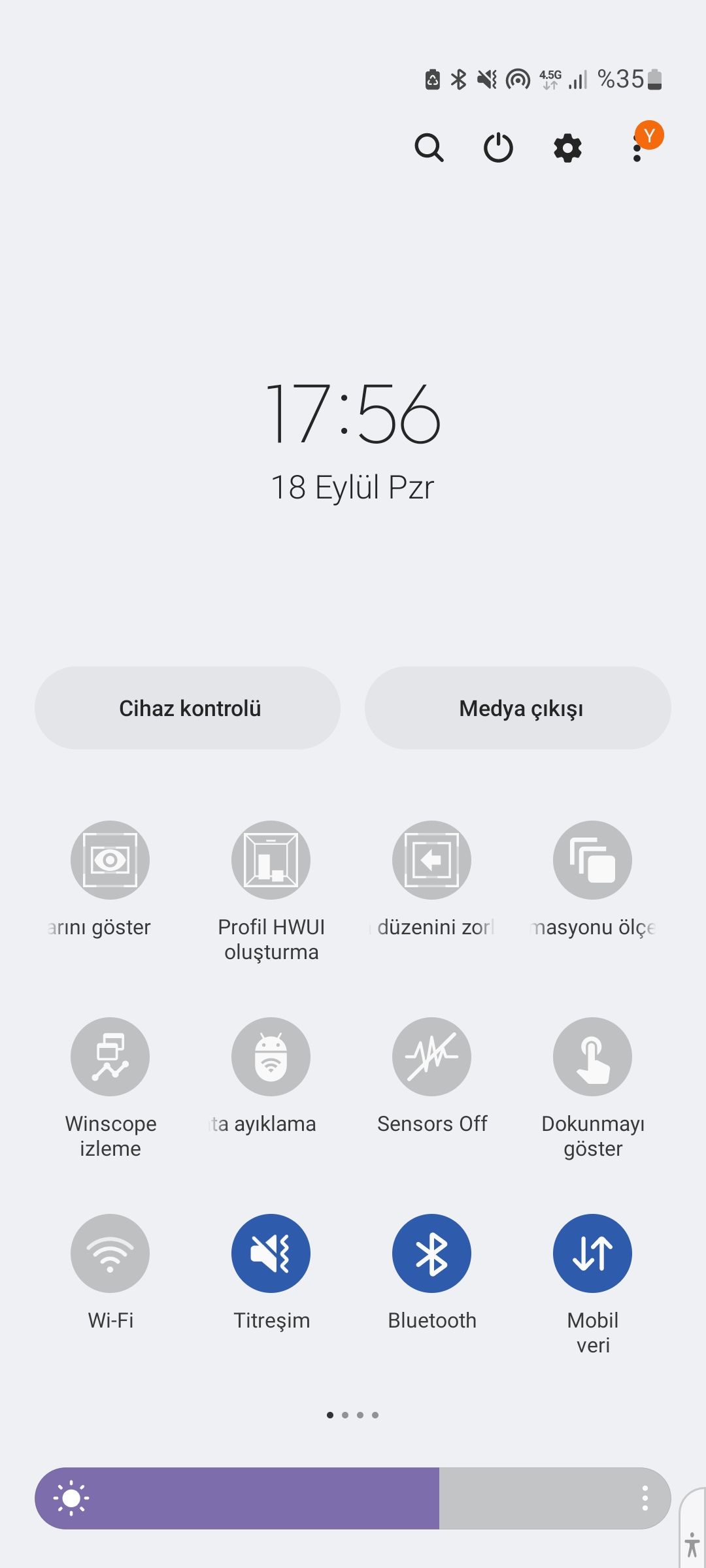Image resolution: width=706 pixels, height=1568 pixels.
Task: Tap the orange Y profile avatar
Action: pyautogui.click(x=648, y=136)
